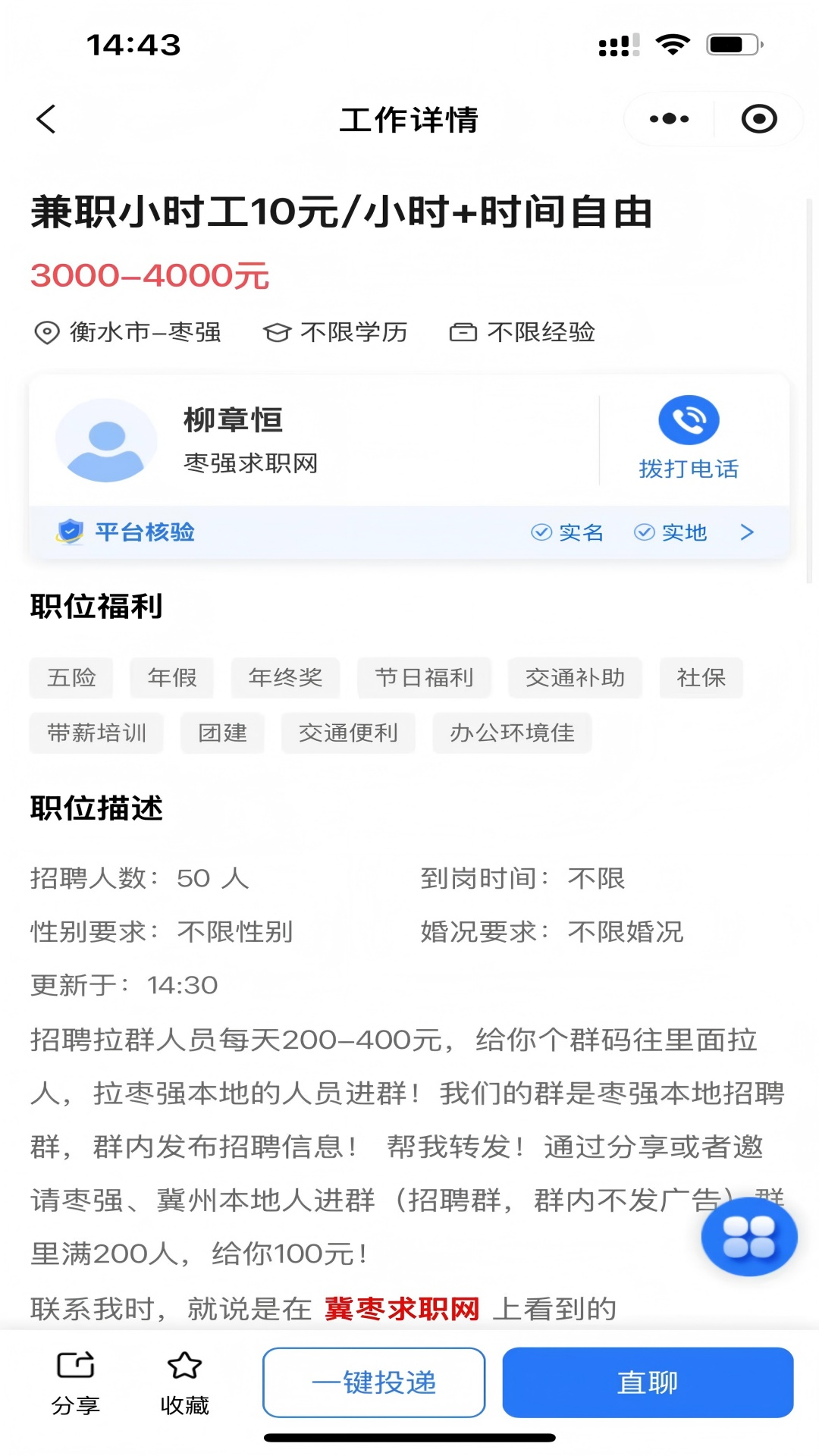Tap the back arrow to return
The height and width of the screenshot is (1456, 819).
(x=45, y=118)
